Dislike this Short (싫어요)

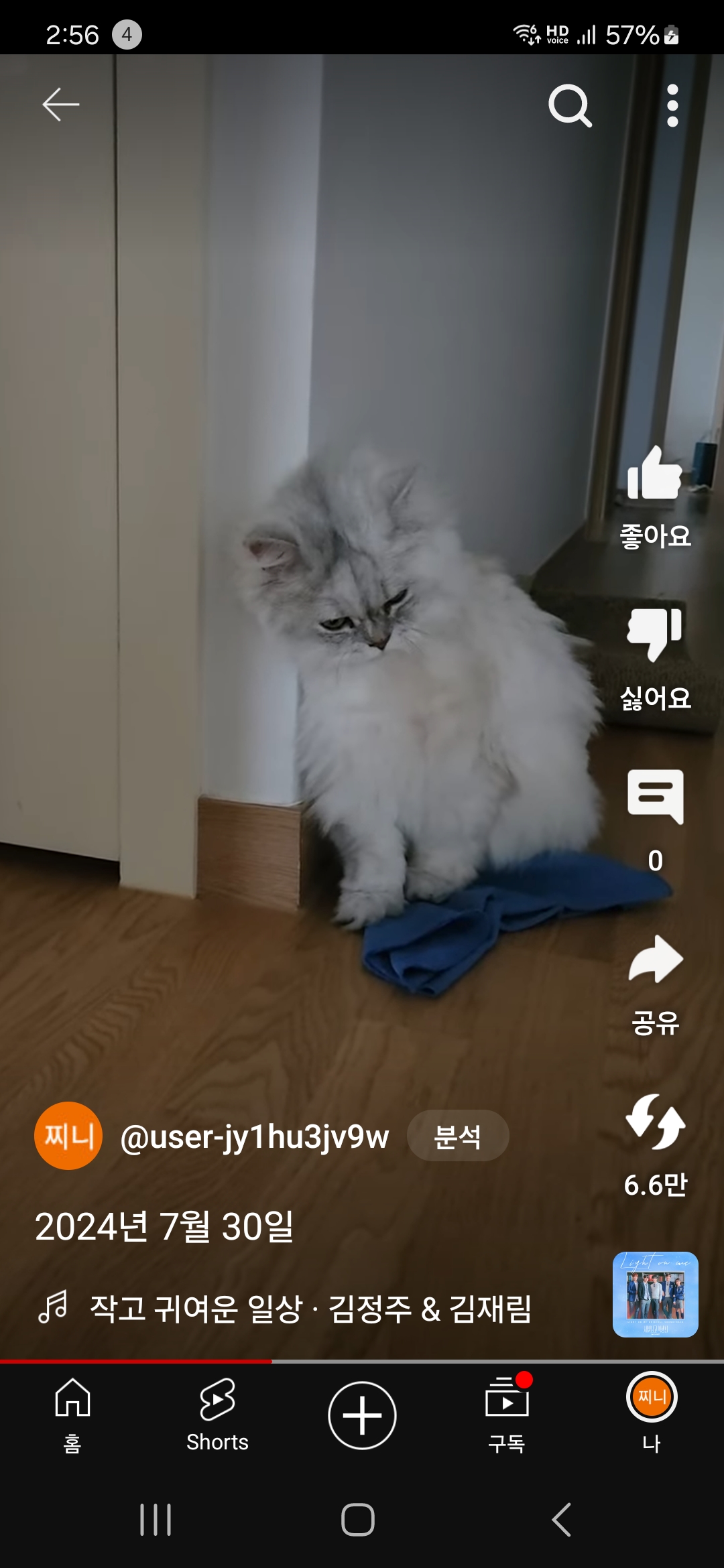tap(655, 635)
